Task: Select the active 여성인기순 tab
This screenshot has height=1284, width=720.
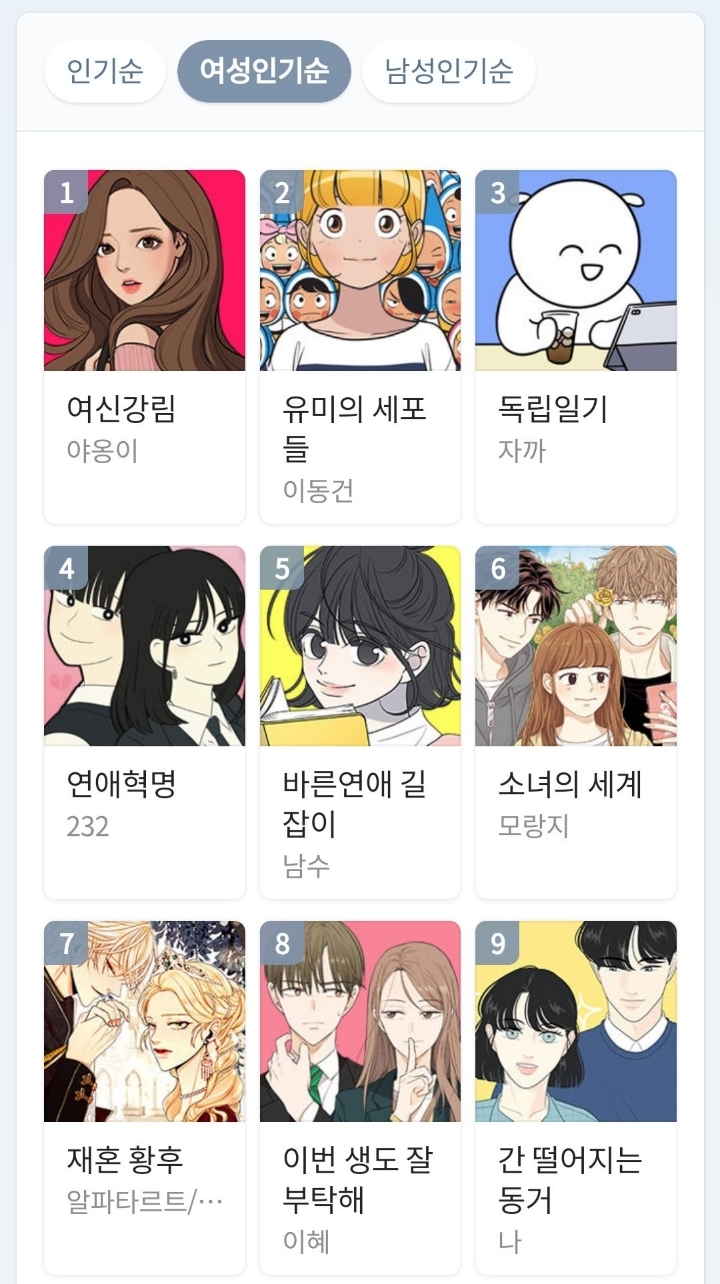Action: coord(263,72)
